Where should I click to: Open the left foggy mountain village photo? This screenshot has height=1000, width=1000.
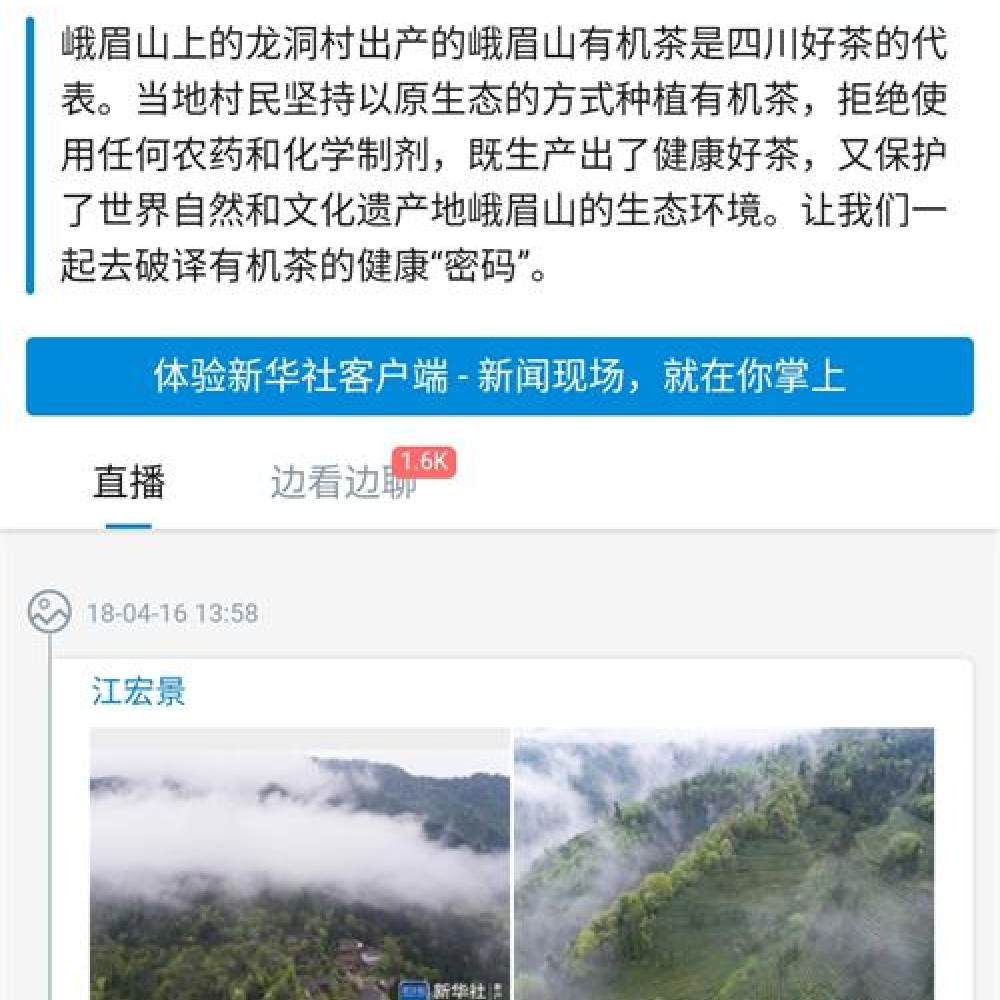pos(299,864)
